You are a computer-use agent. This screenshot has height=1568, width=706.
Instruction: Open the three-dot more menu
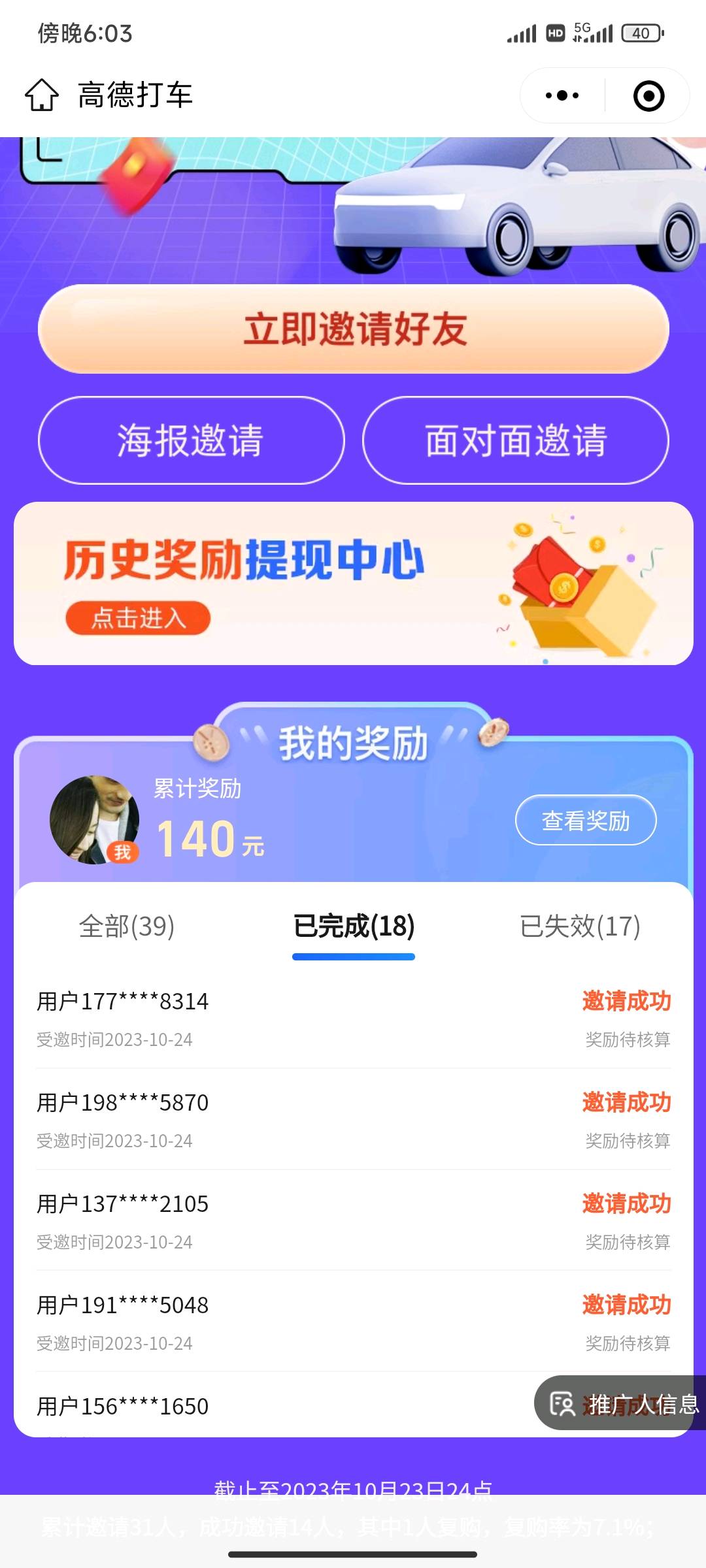point(562,95)
